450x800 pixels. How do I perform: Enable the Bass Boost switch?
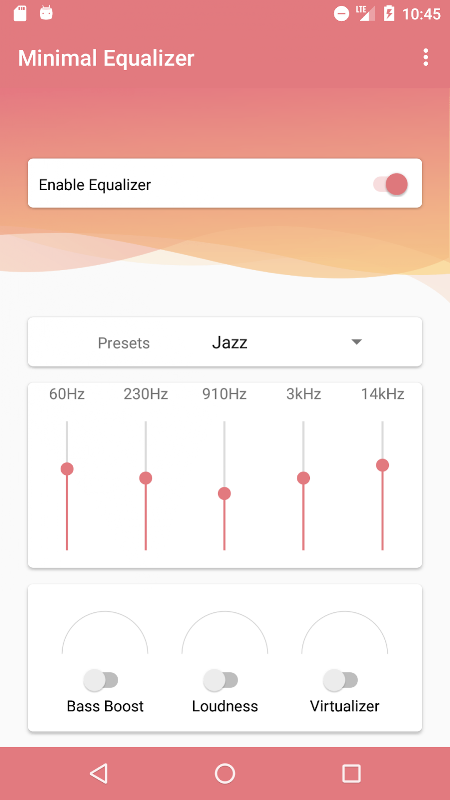[x=101, y=680]
